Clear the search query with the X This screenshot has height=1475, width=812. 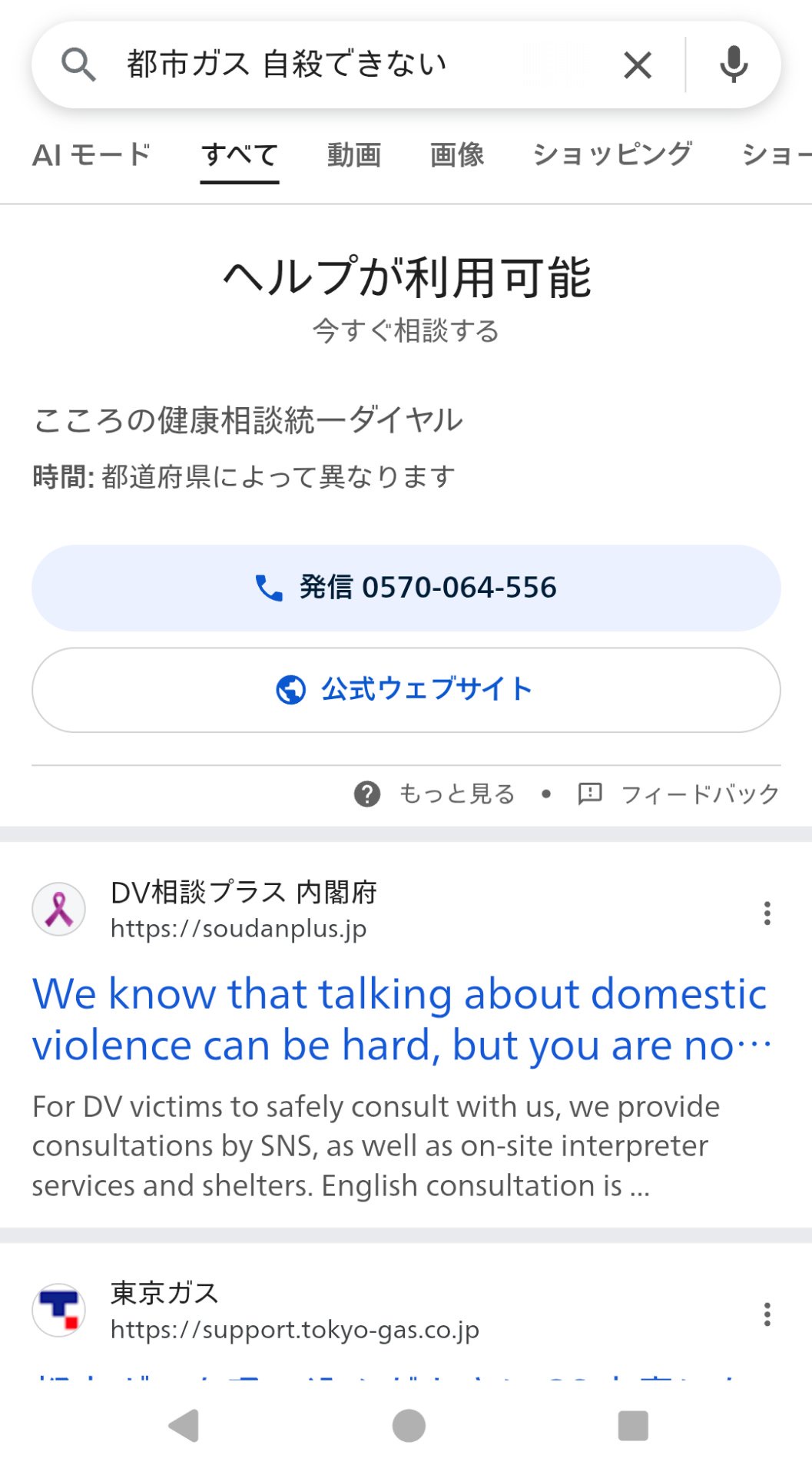[x=638, y=65]
